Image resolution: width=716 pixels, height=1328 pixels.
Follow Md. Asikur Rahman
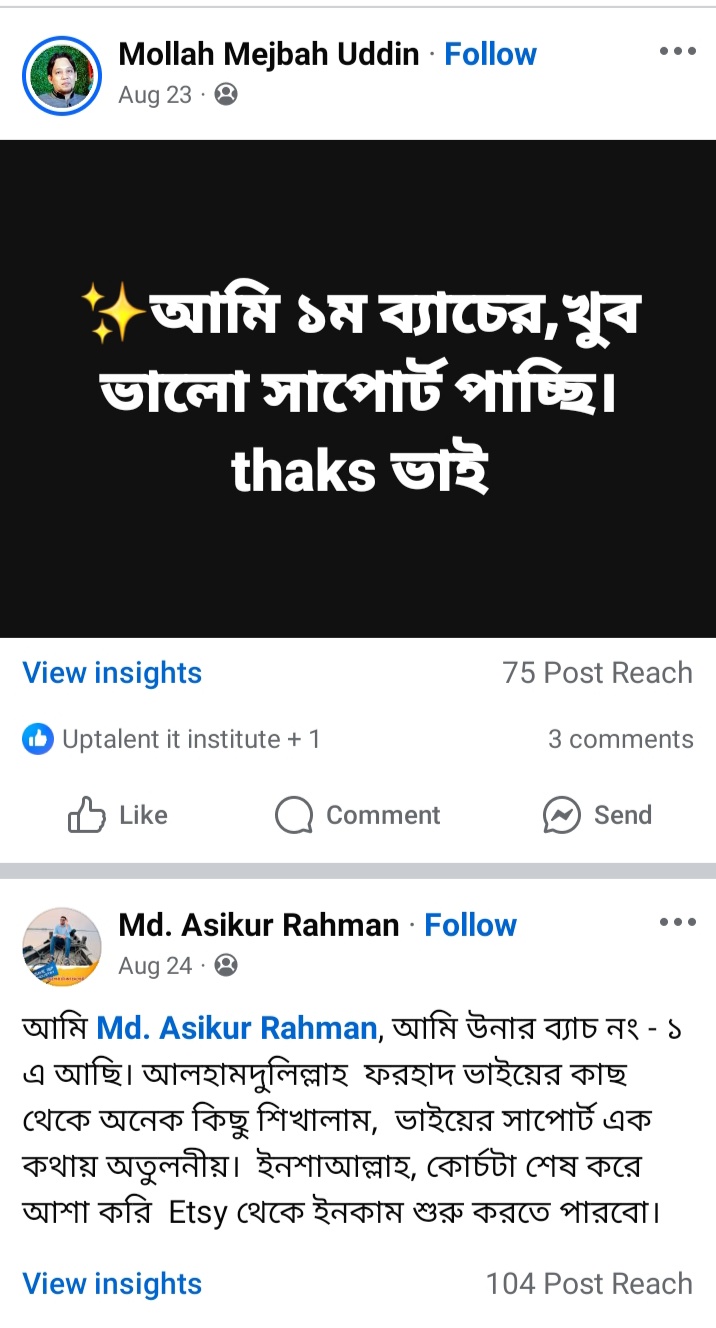click(470, 925)
